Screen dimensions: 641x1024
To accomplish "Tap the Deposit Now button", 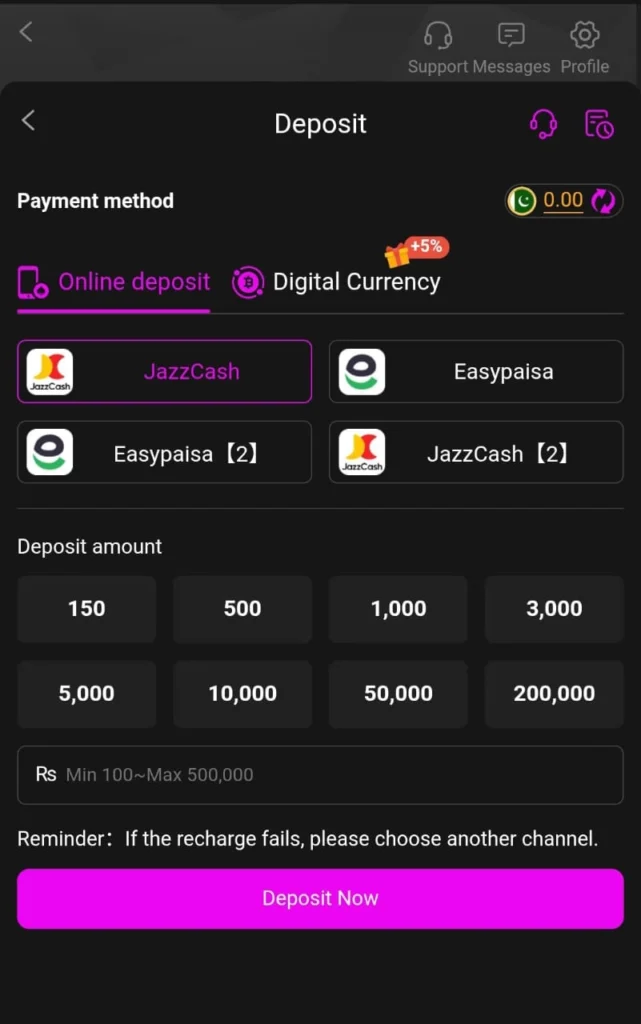I will [x=320, y=898].
